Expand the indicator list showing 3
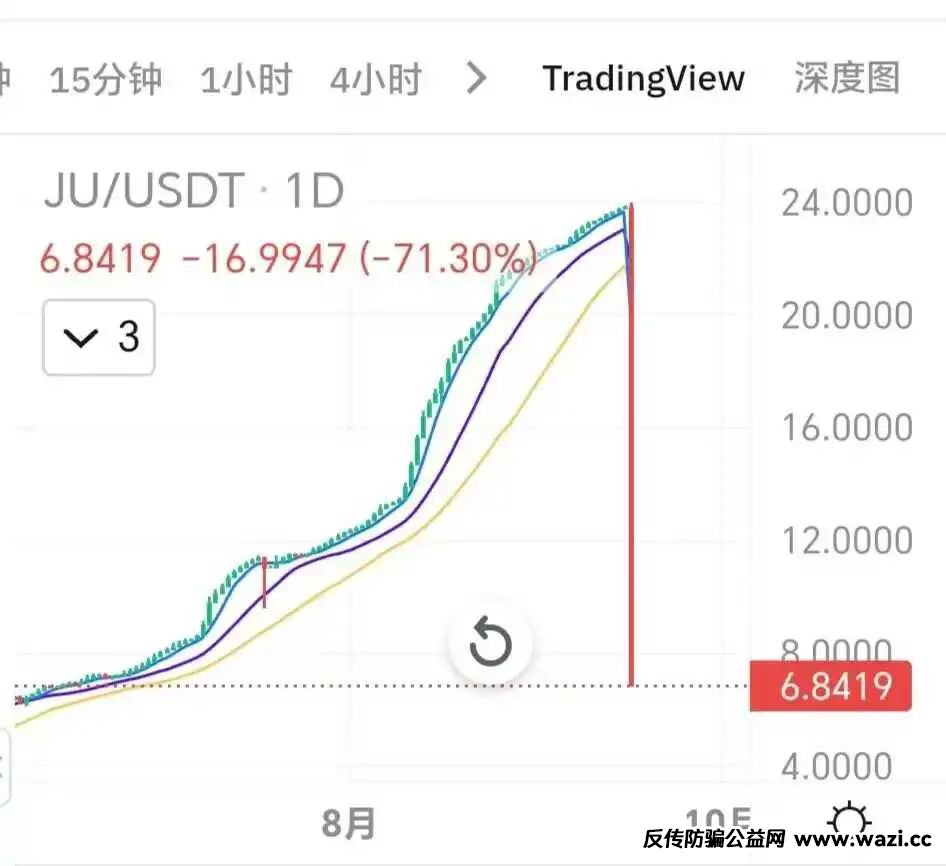946x866 pixels. click(99, 338)
